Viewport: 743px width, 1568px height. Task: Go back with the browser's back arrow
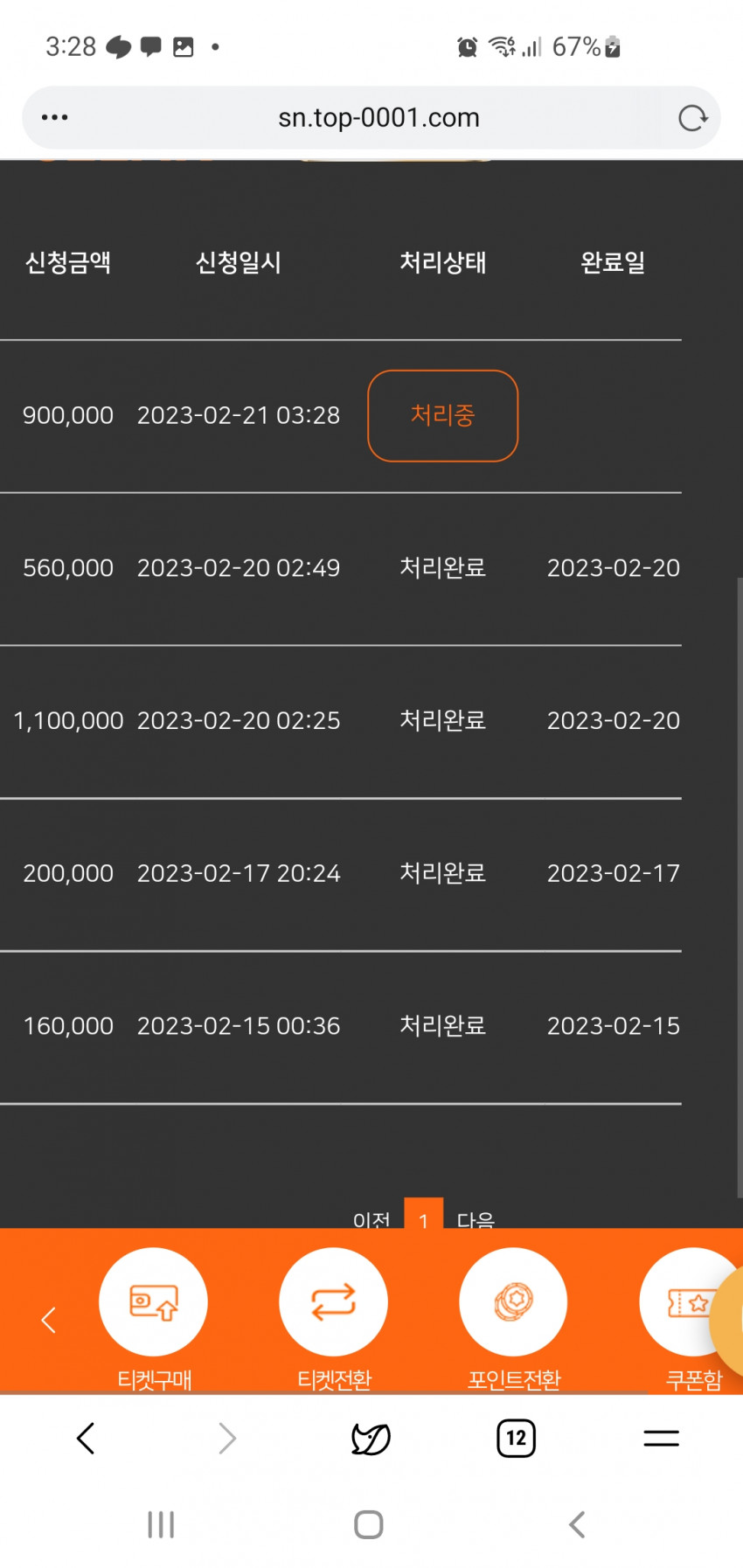(86, 1438)
